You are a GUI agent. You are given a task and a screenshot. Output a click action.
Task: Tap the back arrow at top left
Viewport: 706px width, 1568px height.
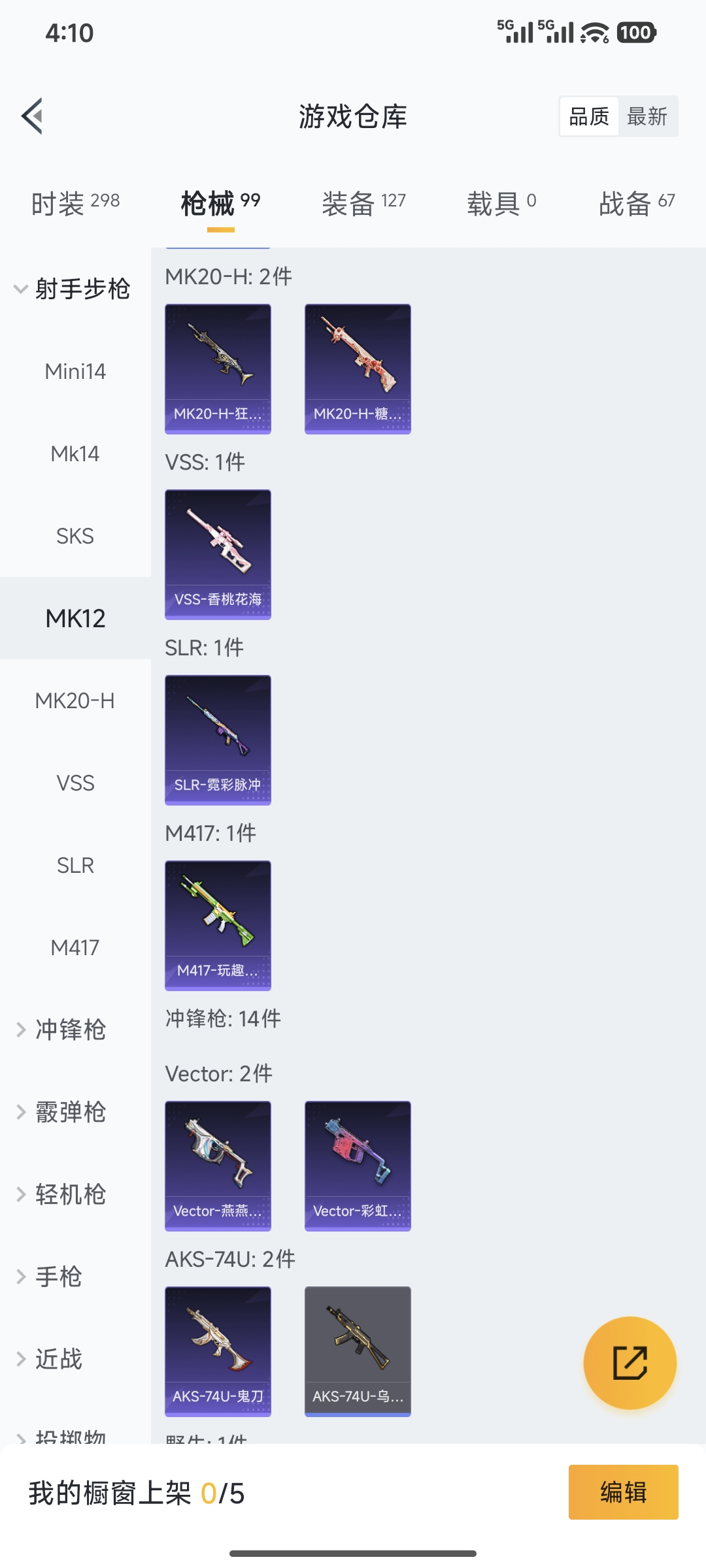coord(31,116)
